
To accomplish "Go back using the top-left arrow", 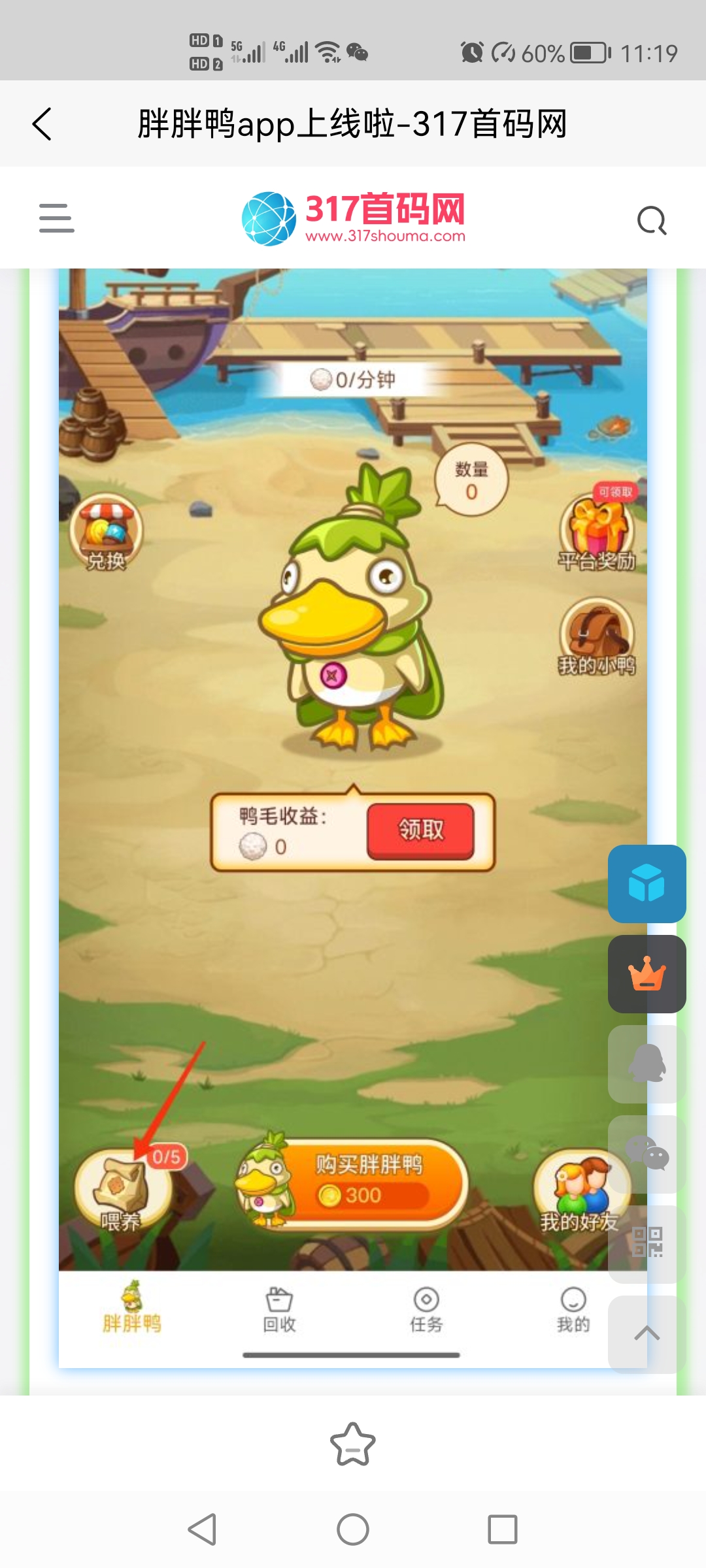I will 42,124.
